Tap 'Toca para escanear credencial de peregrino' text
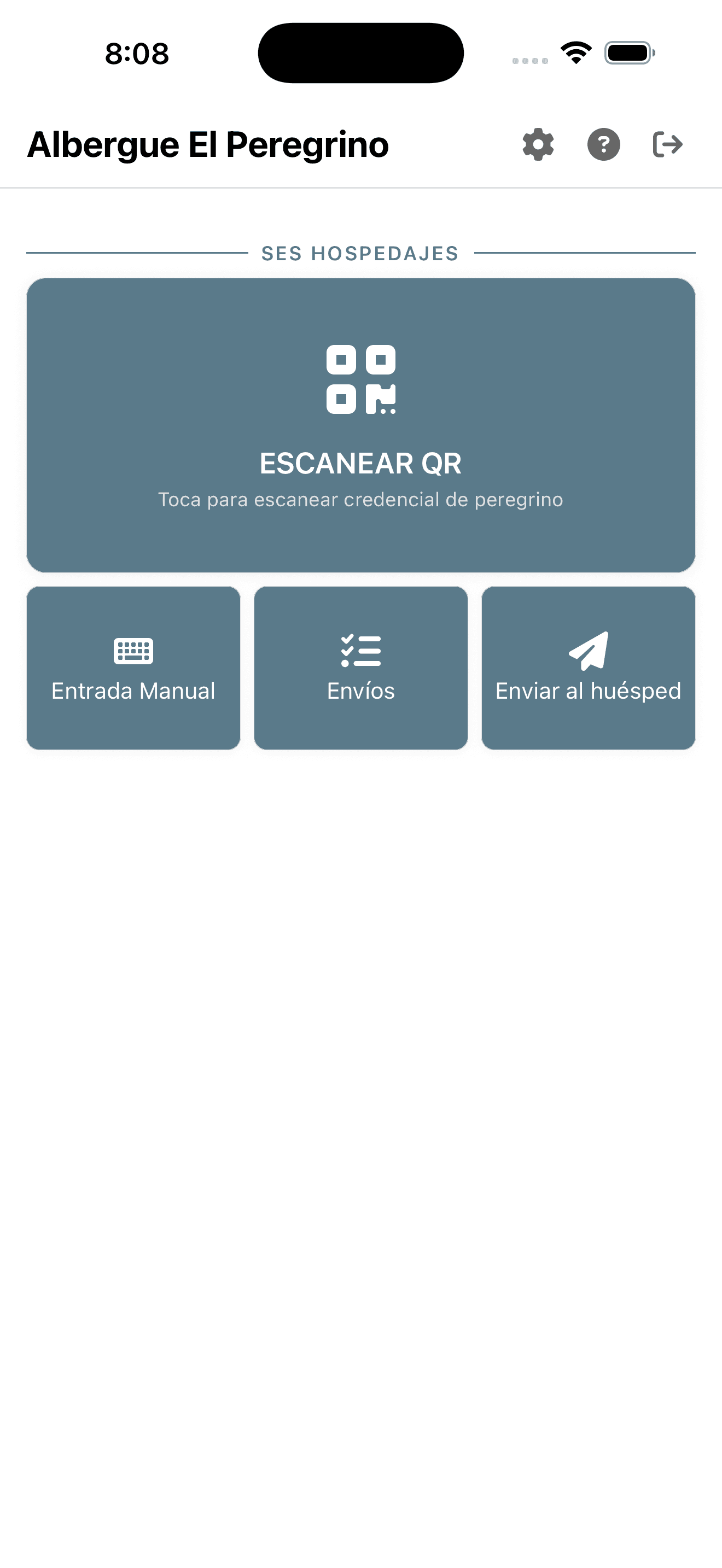This screenshot has width=722, height=1568. [x=361, y=499]
